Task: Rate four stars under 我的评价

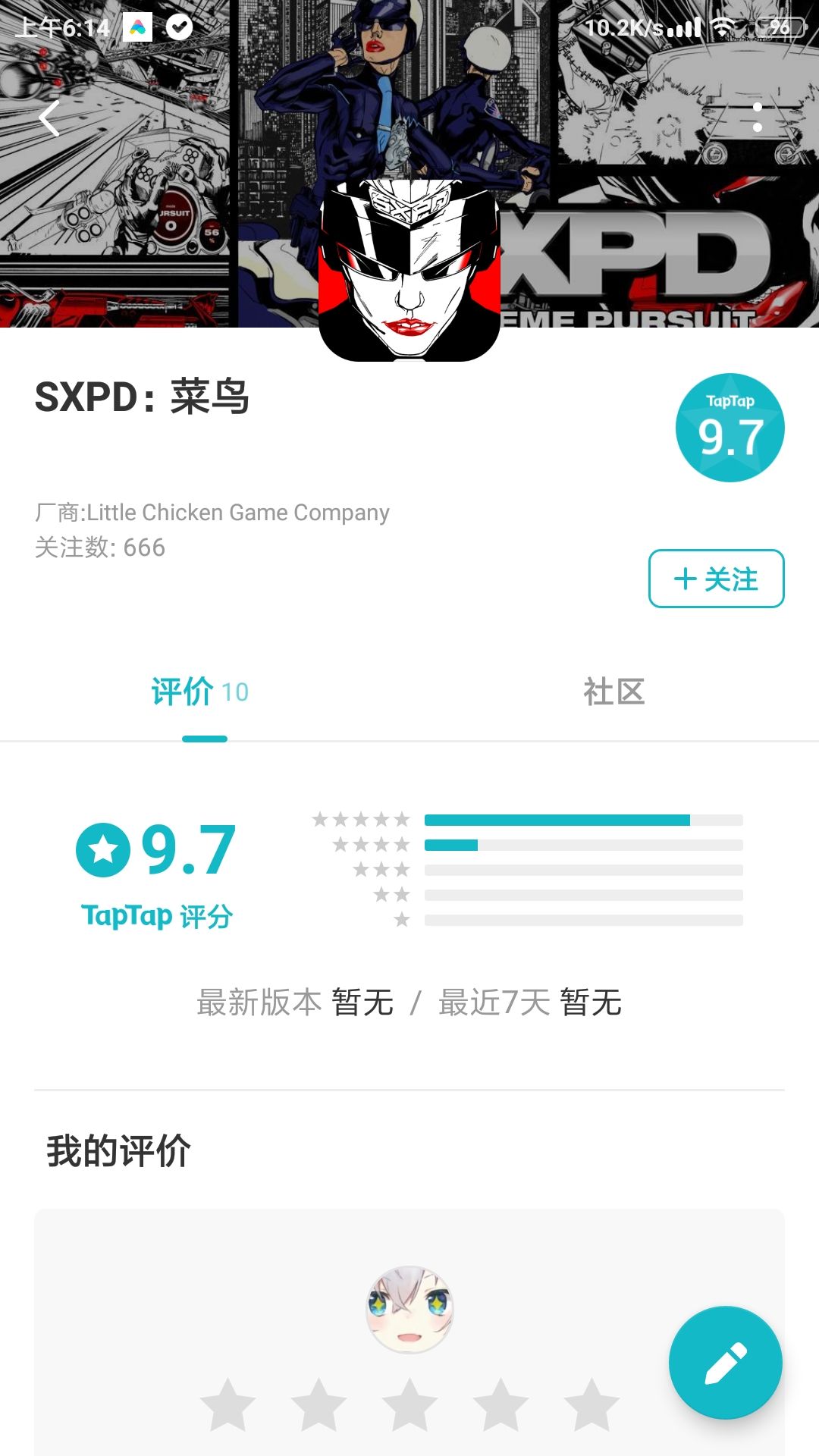Action: pos(500,1404)
